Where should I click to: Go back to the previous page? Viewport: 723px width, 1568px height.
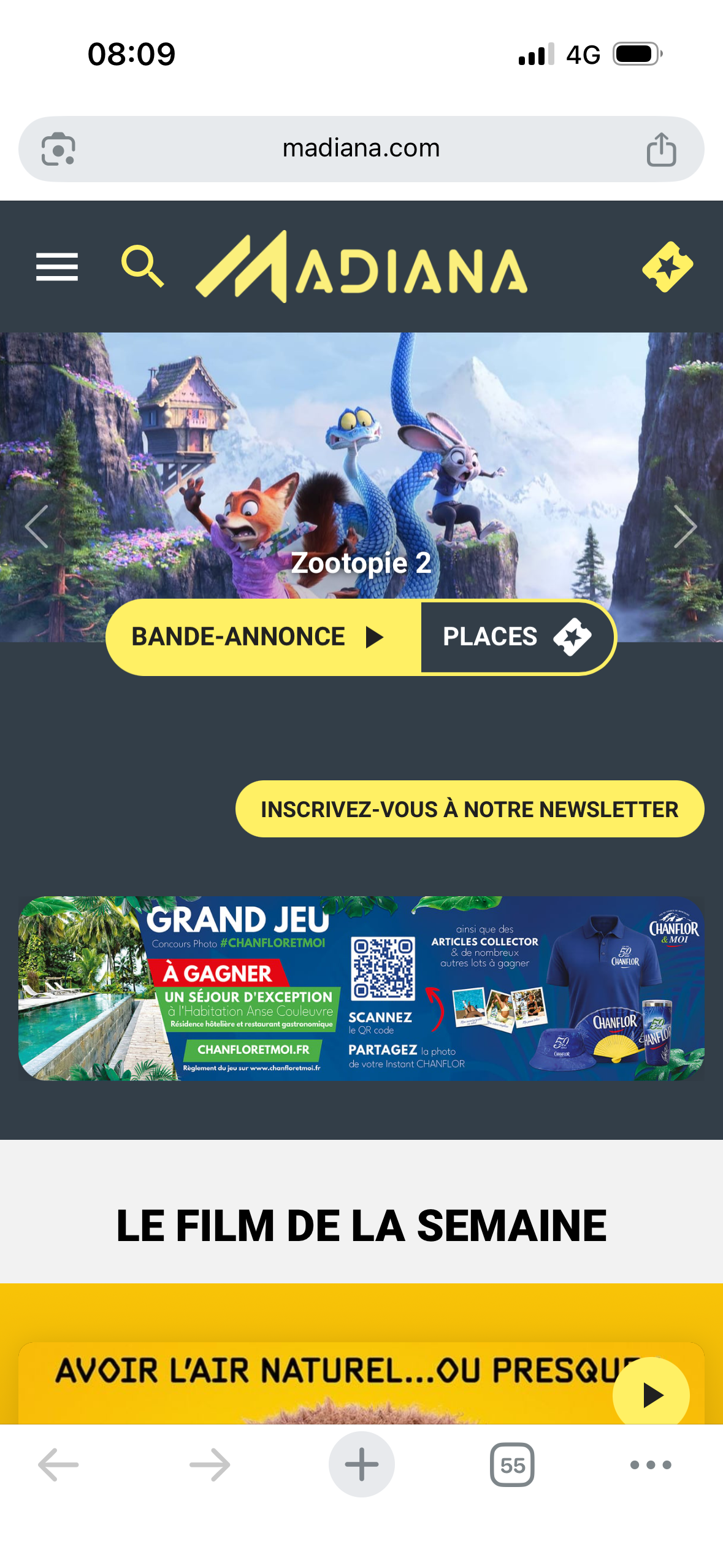point(58,1464)
